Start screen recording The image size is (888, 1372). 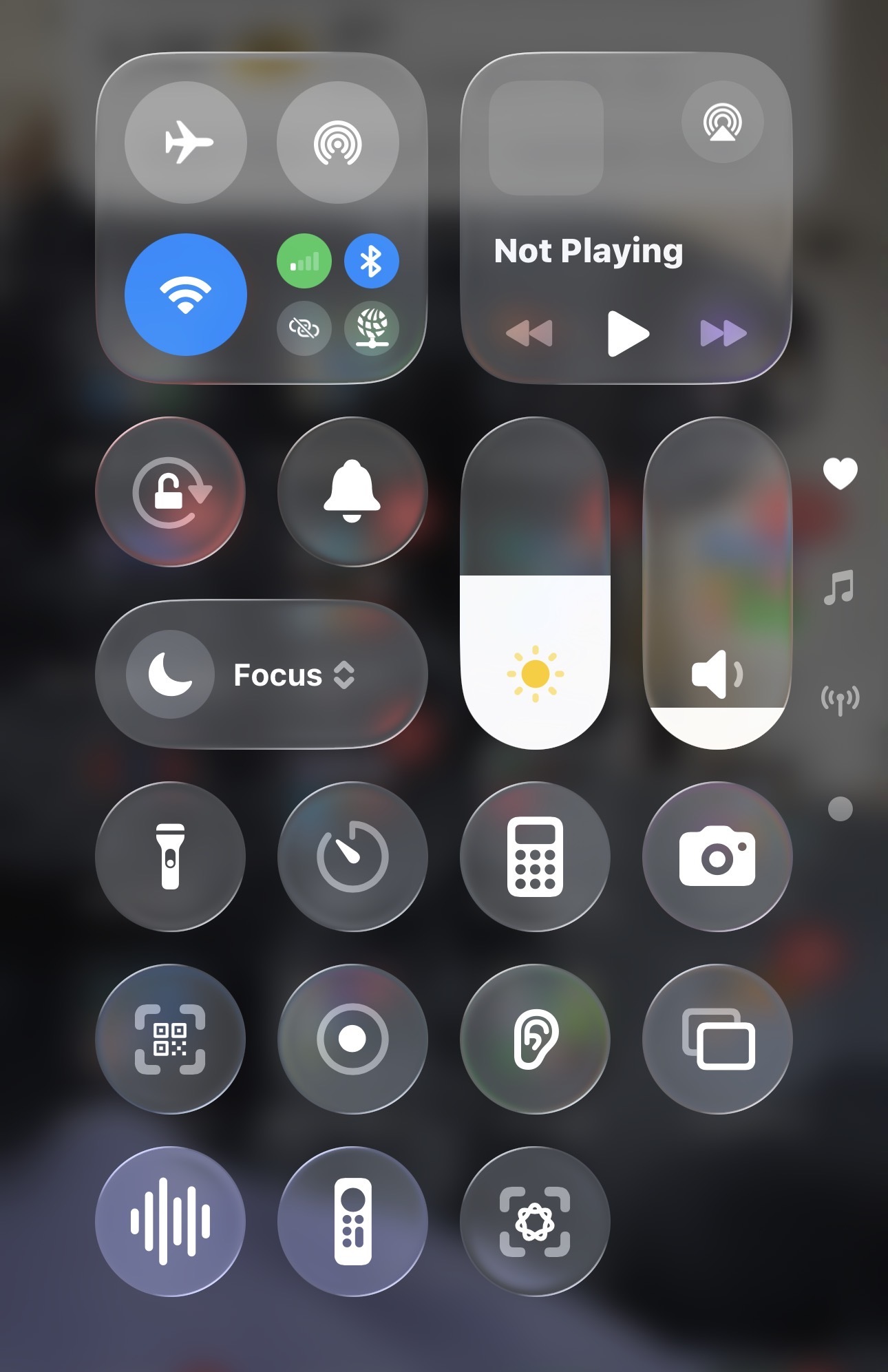[352, 1039]
